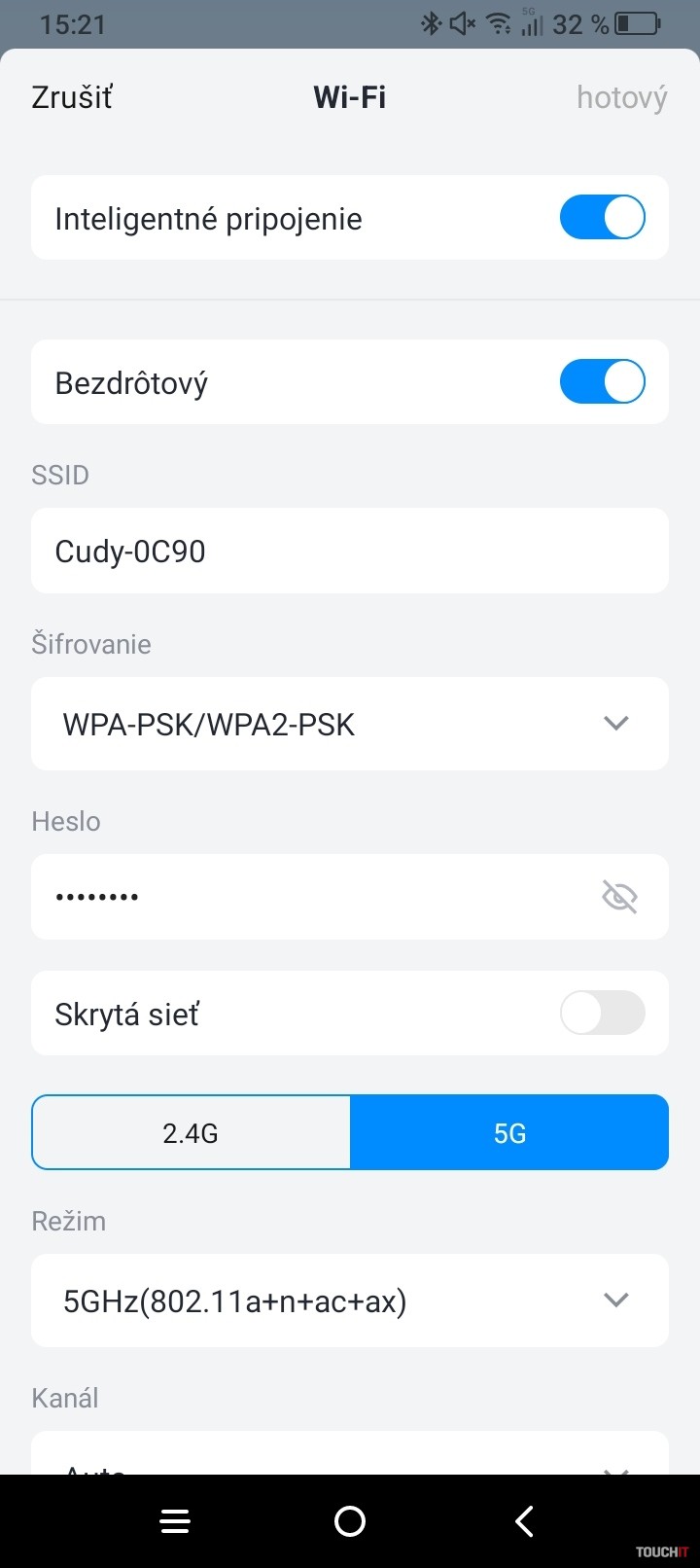
Task: Open the Kanál channel dropdown
Action: (x=349, y=1457)
